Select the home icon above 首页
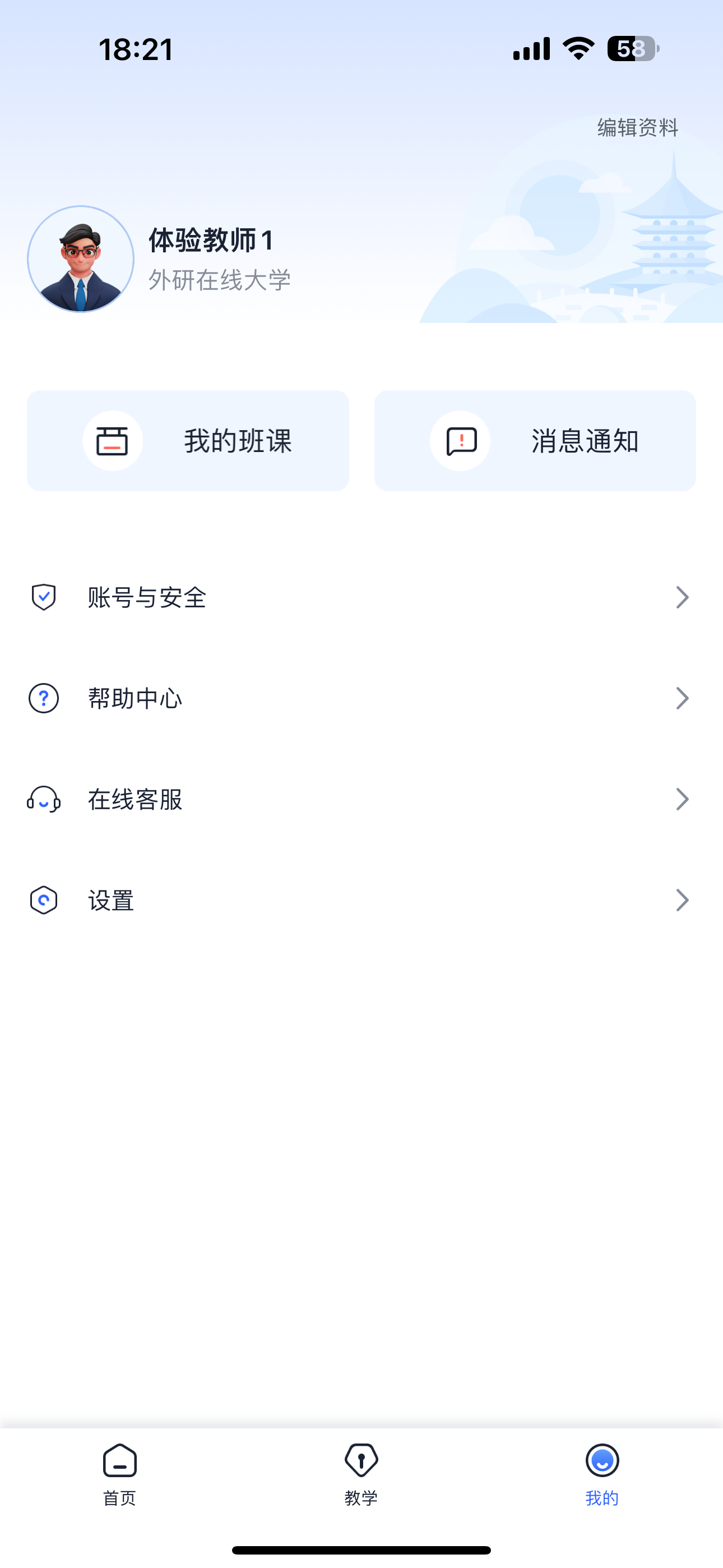The image size is (723, 1568). coord(119,1460)
